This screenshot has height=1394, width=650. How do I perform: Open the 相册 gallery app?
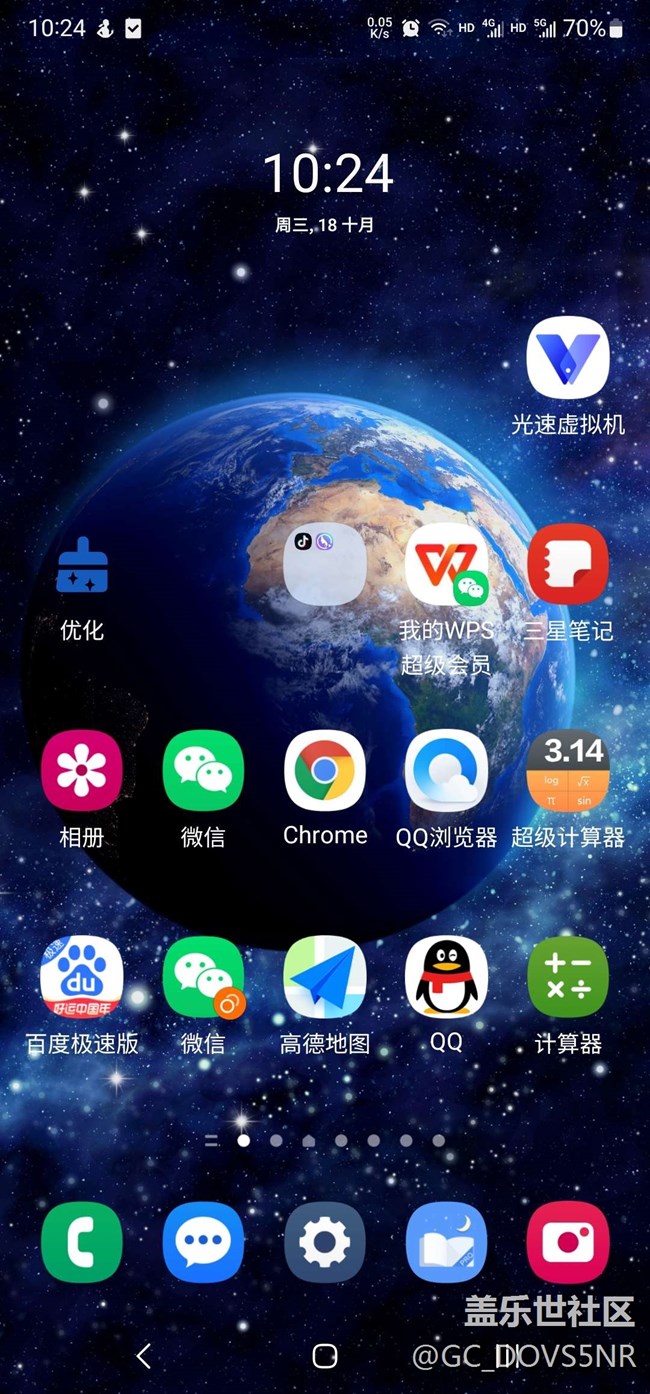click(x=82, y=771)
